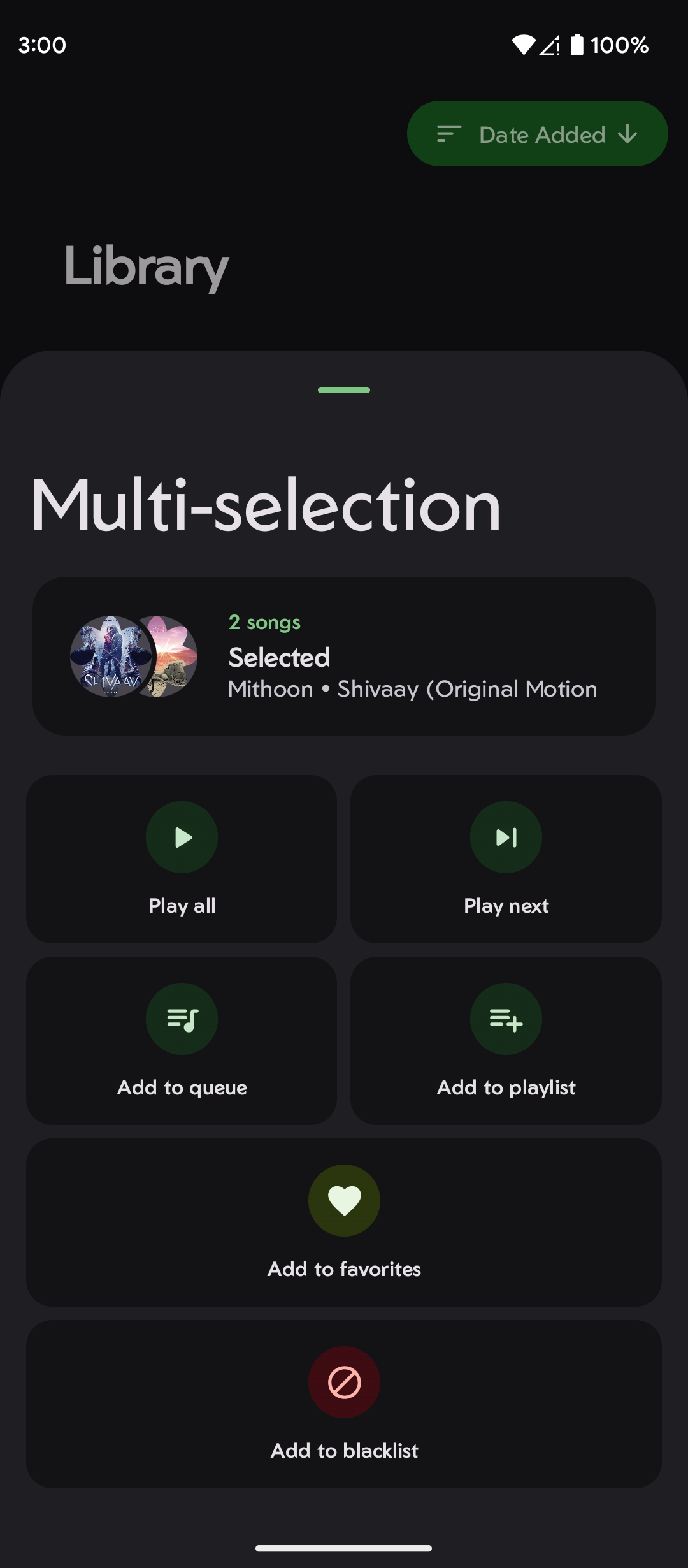The width and height of the screenshot is (688, 1568).
Task: Play all selected songs
Action: [x=182, y=858]
